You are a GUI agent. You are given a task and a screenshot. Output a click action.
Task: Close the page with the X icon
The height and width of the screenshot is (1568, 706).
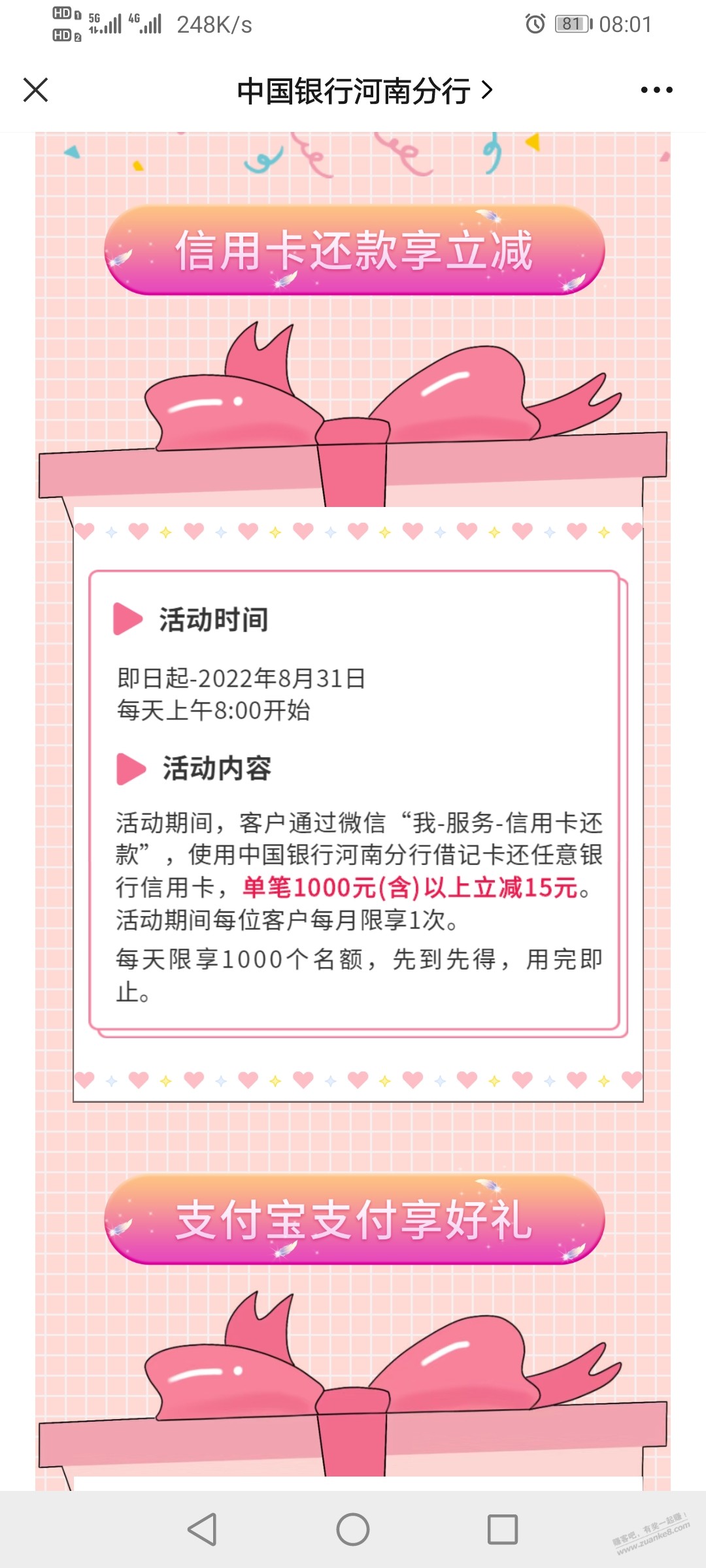click(x=36, y=90)
